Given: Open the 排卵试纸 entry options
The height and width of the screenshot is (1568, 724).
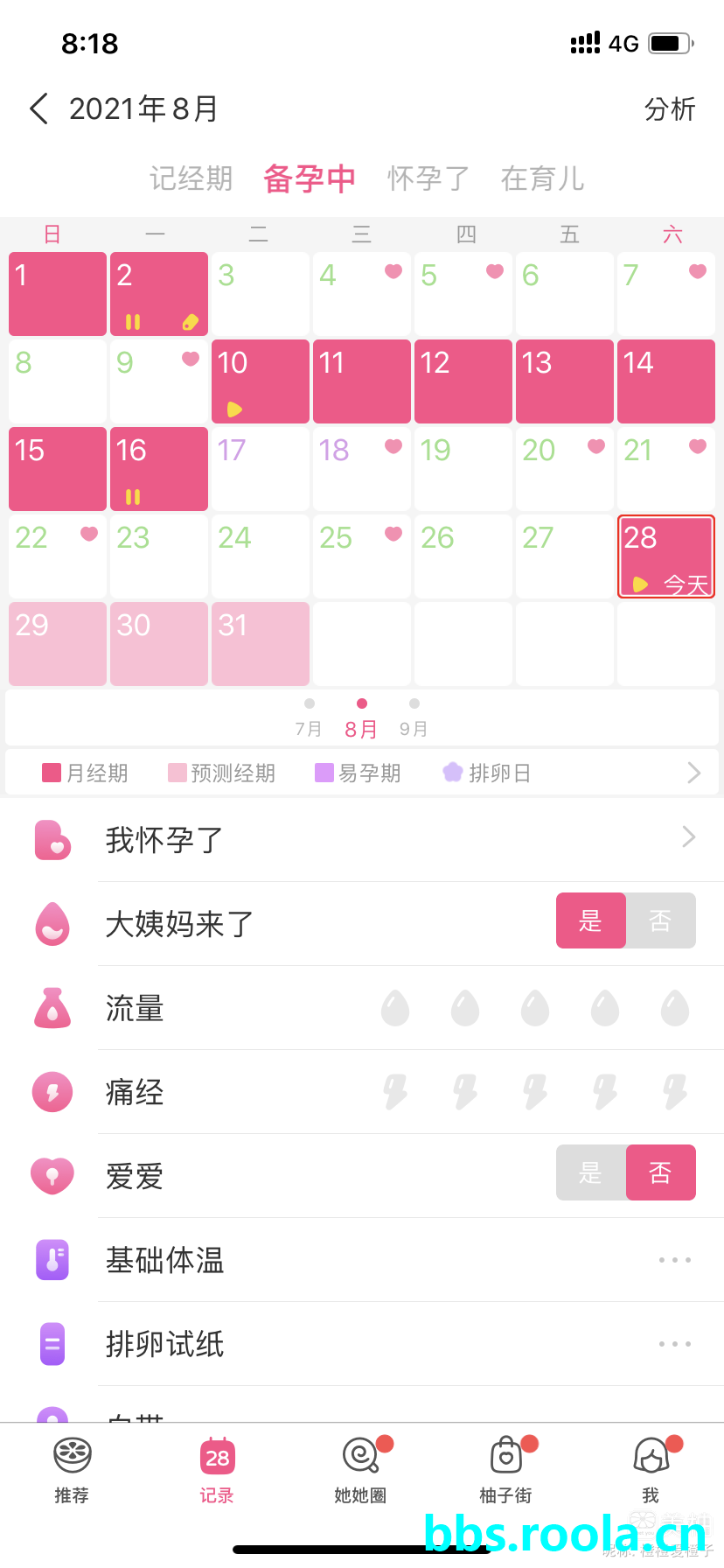Looking at the screenshot, I should pos(674,1344).
